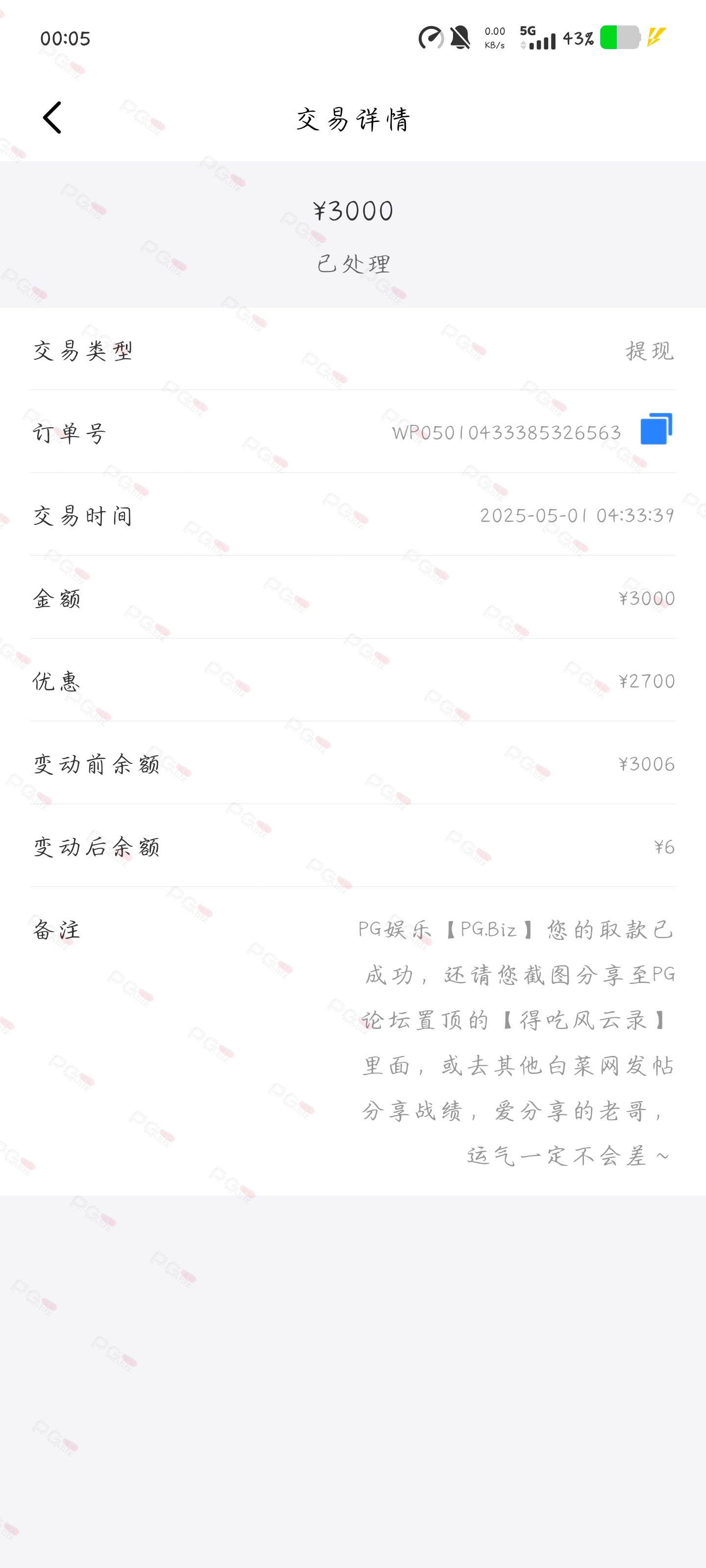Copy the order number WP05010433385326563
The width and height of the screenshot is (706, 1568).
point(656,429)
